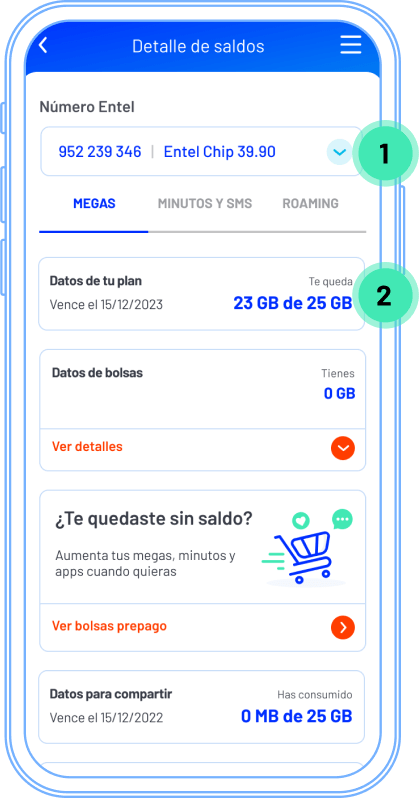Switch to the Minutos y SMS tab
The height and width of the screenshot is (798, 419).
[x=205, y=204]
